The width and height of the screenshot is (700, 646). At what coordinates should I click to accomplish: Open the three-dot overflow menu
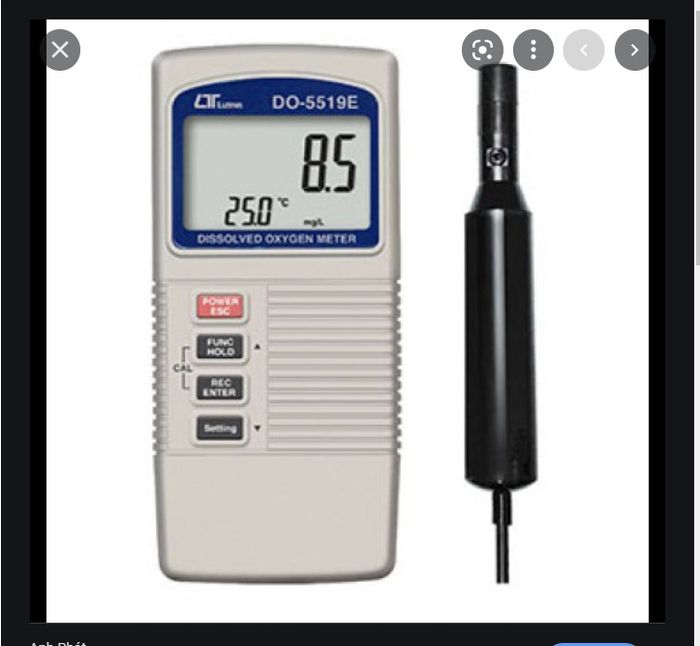533,50
